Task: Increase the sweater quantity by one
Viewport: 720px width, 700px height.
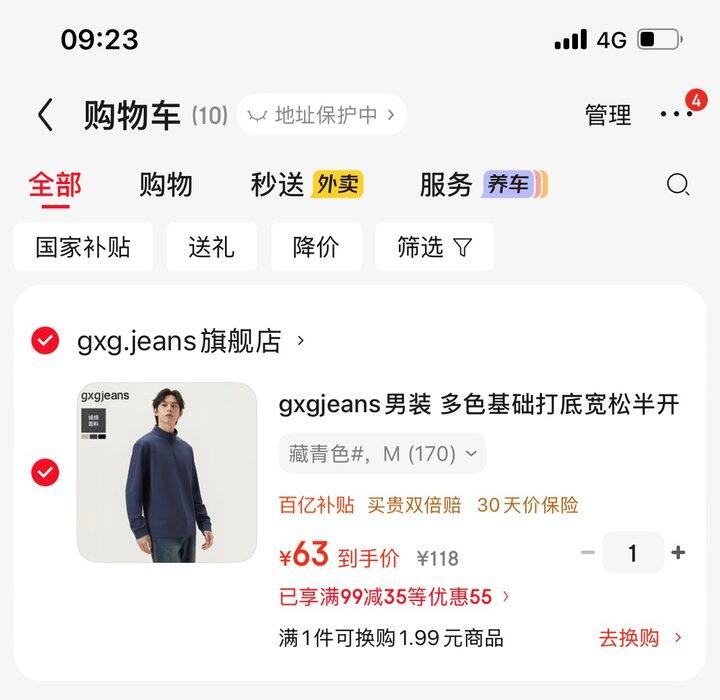Action: (x=678, y=553)
